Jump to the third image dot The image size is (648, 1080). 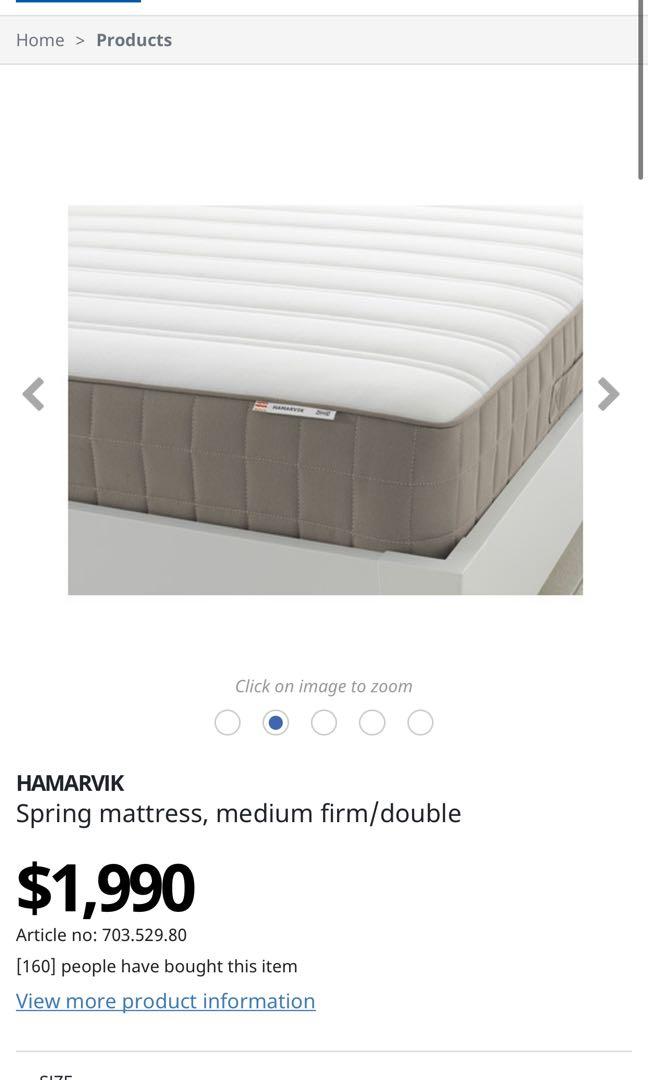324,722
